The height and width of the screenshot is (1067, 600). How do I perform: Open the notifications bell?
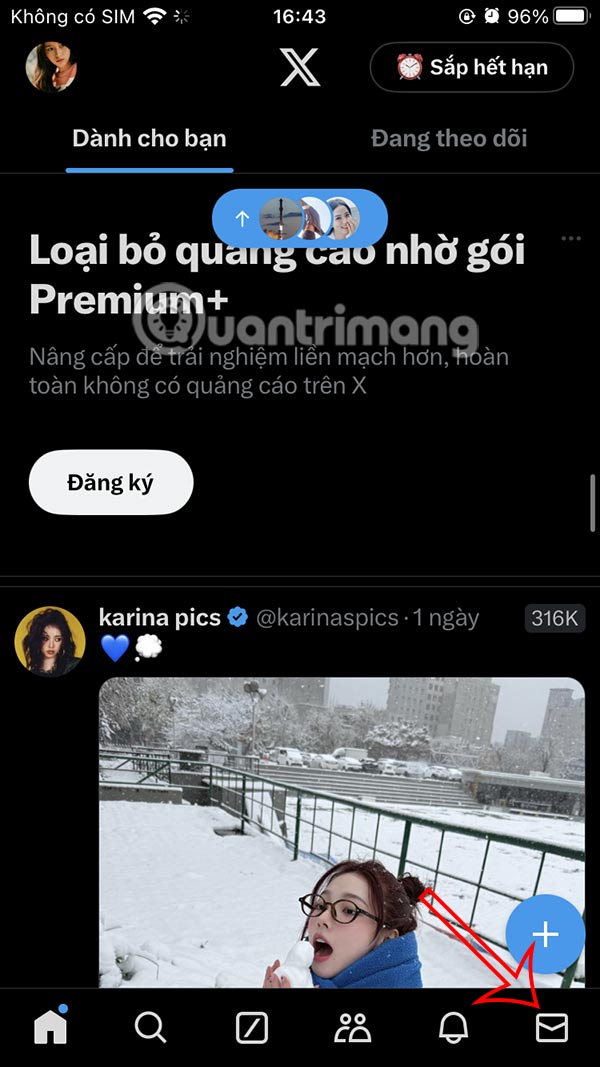[x=453, y=1027]
